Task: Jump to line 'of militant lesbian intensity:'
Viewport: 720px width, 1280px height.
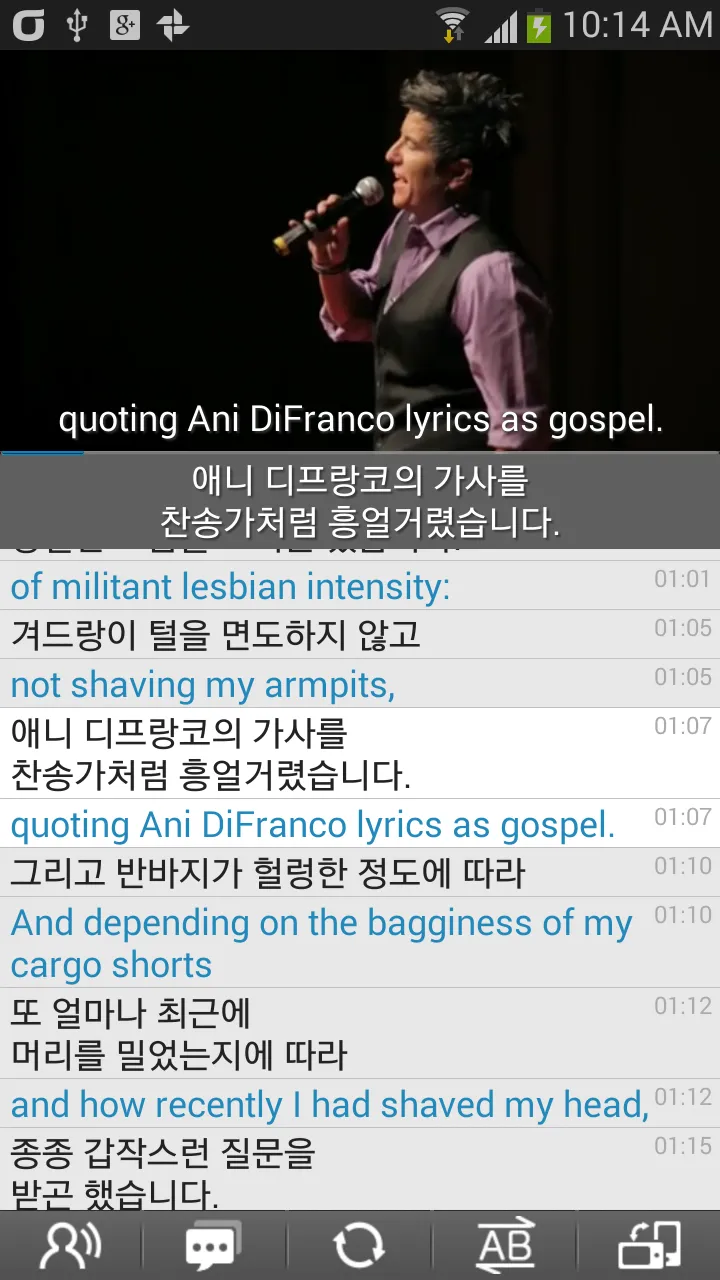Action: click(360, 586)
